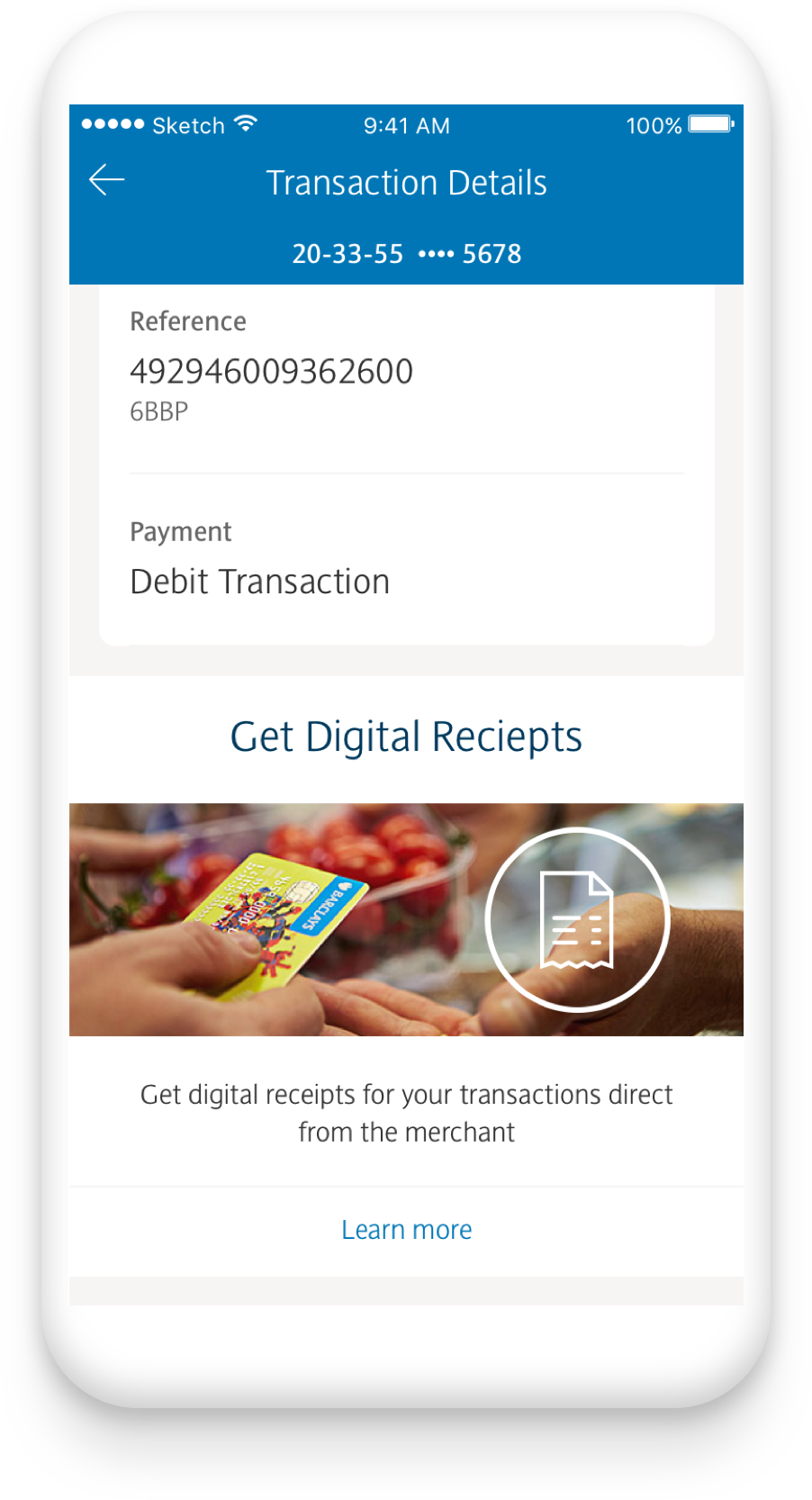
Task: Open the digital receipts promo banner
Action: [x=406, y=919]
